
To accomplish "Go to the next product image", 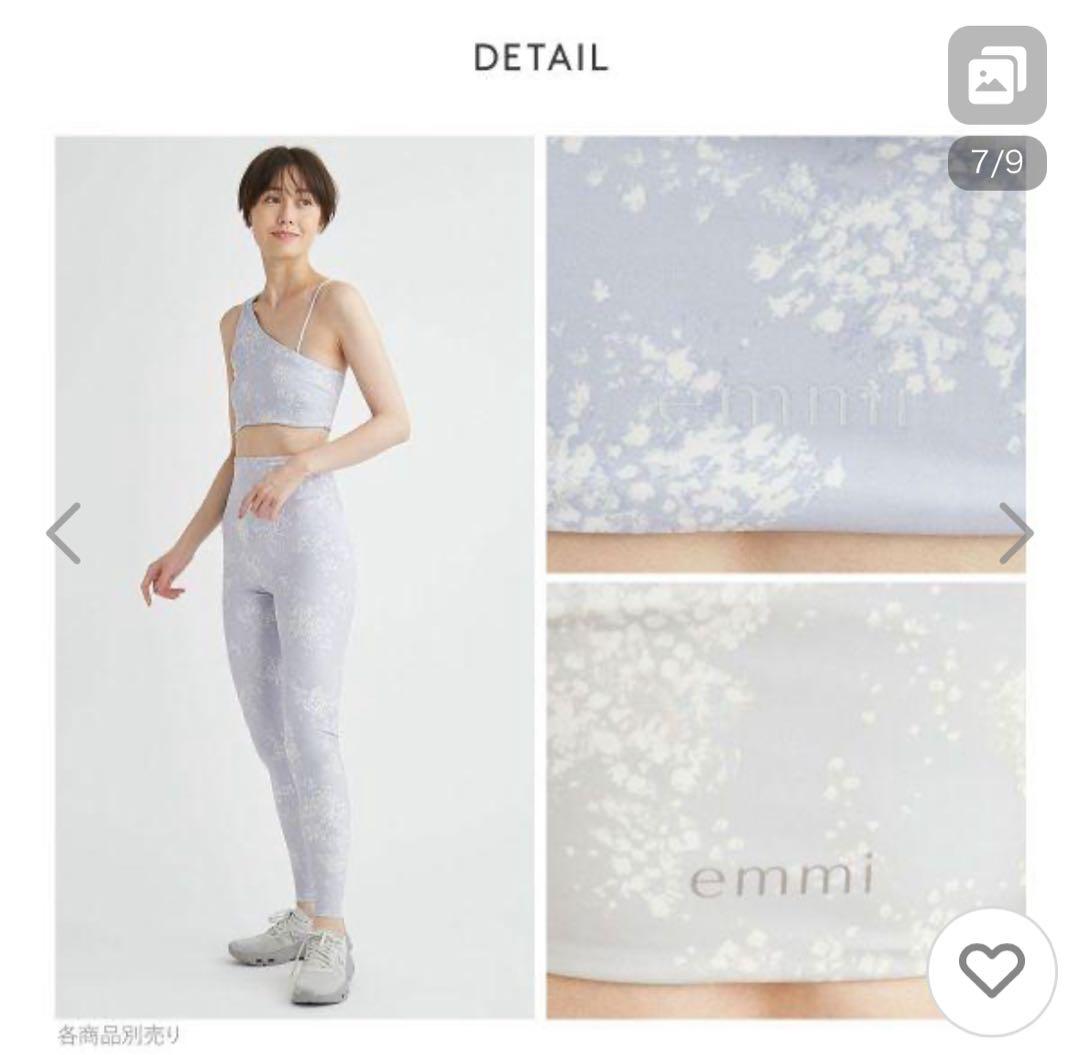I will click(x=1014, y=533).
